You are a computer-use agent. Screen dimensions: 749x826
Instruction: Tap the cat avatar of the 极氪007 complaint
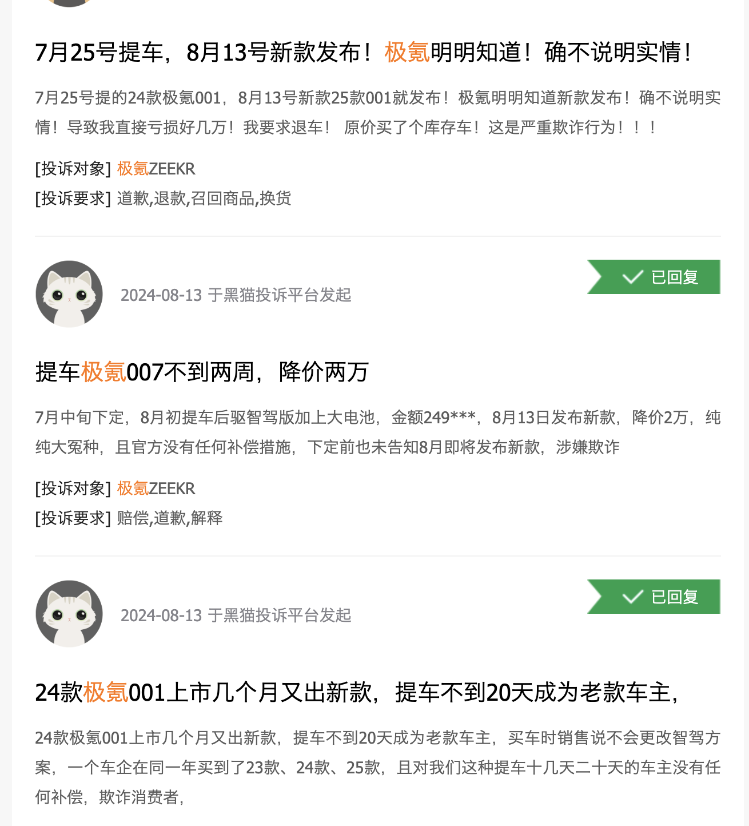[x=69, y=294]
